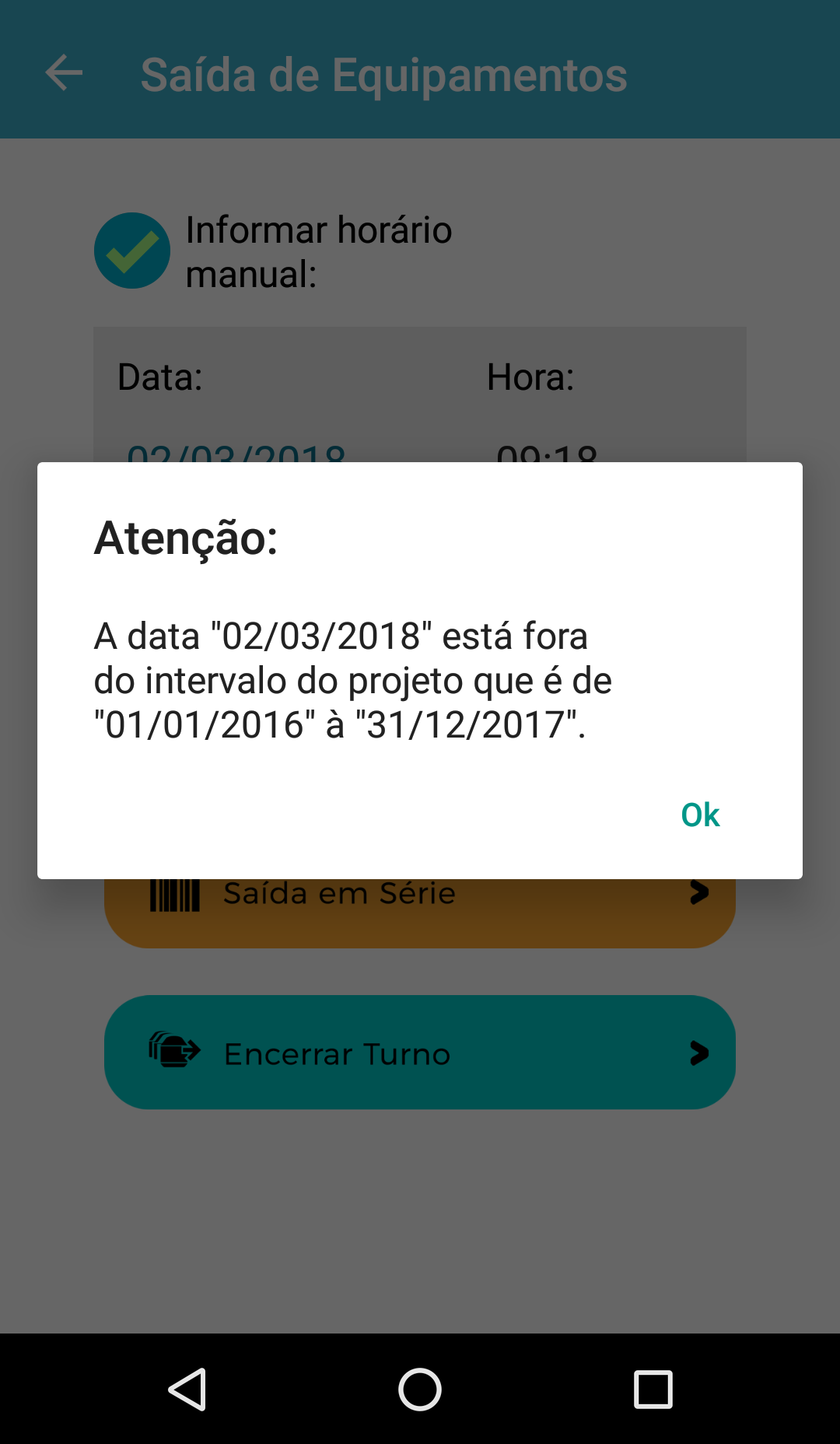The image size is (840, 1444).
Task: Go back using the top arrow
Action: click(64, 74)
